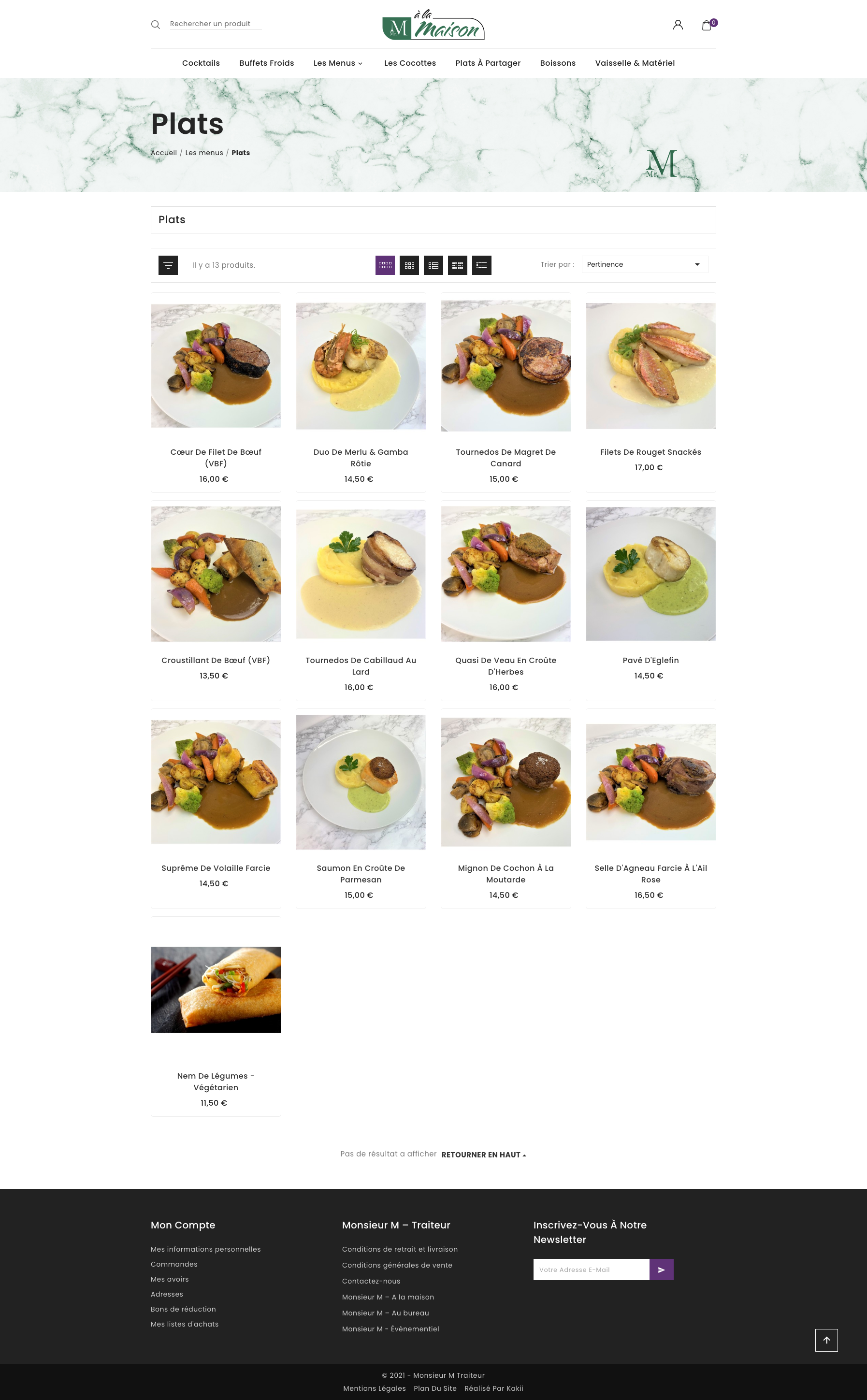Open the Contactez-nous footer link
Viewport: 867px width, 1400px height.
370,1281
